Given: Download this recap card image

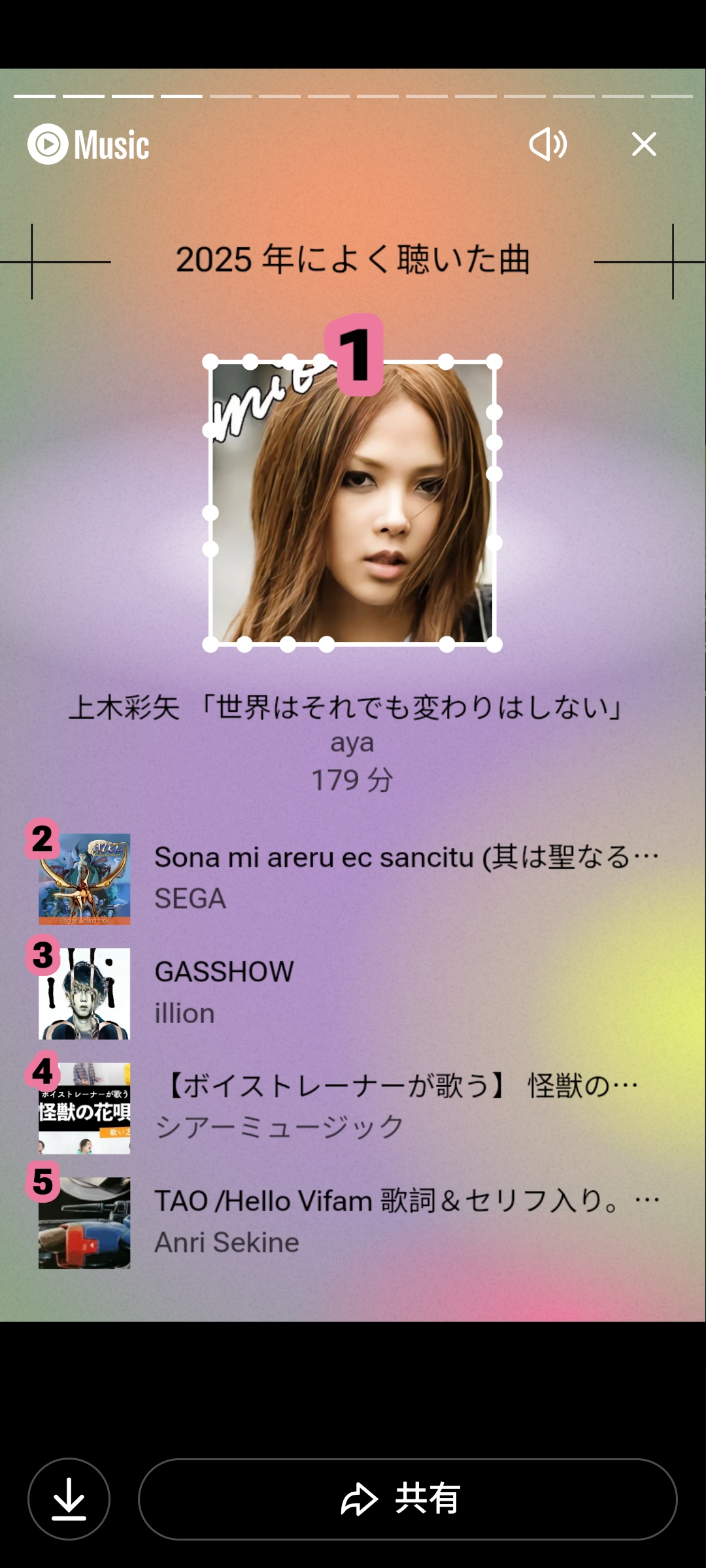Looking at the screenshot, I should click(69, 1499).
